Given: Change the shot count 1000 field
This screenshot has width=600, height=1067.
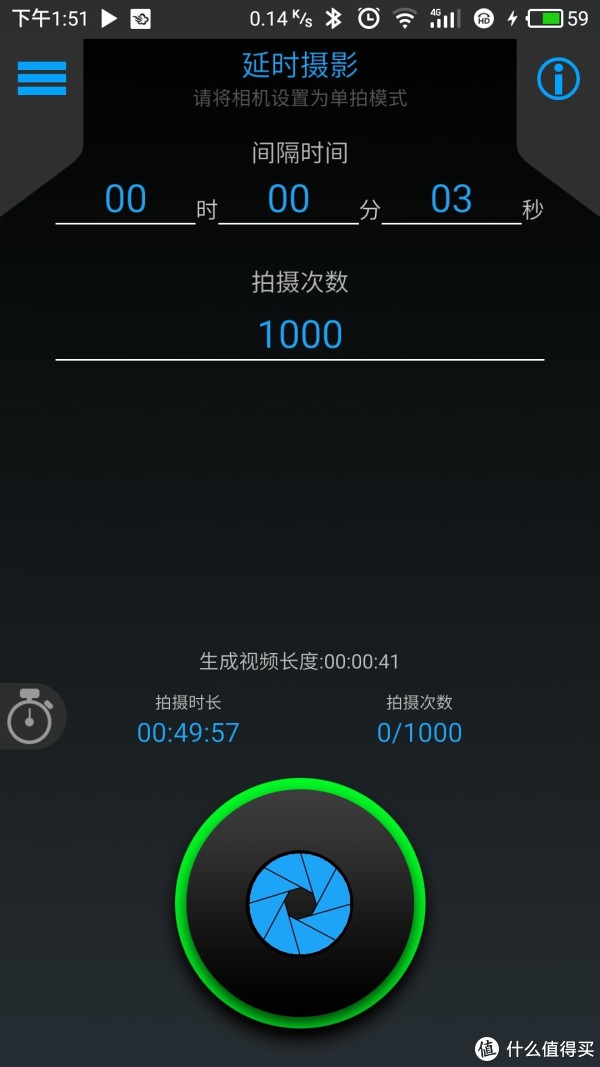Looking at the screenshot, I should tap(300, 335).
